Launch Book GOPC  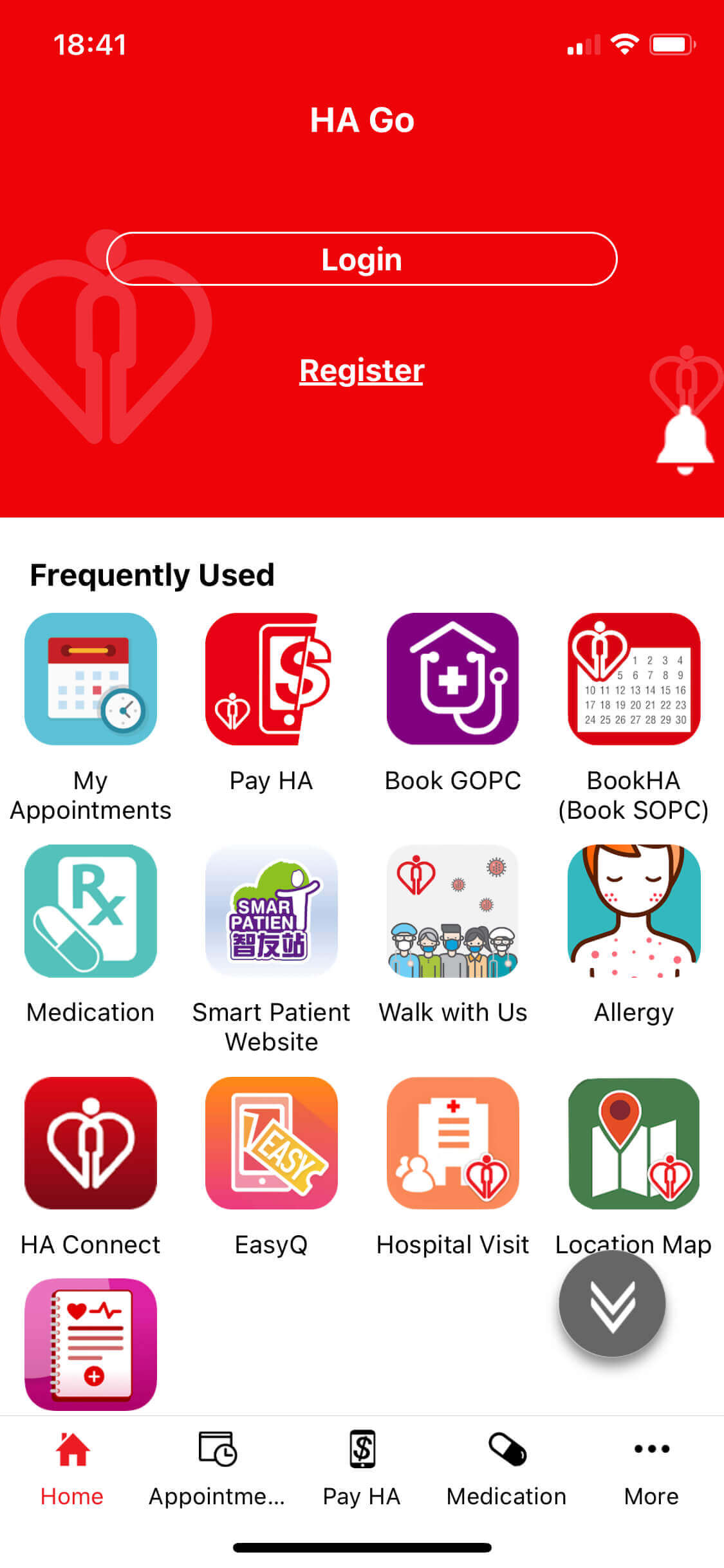[452, 680]
